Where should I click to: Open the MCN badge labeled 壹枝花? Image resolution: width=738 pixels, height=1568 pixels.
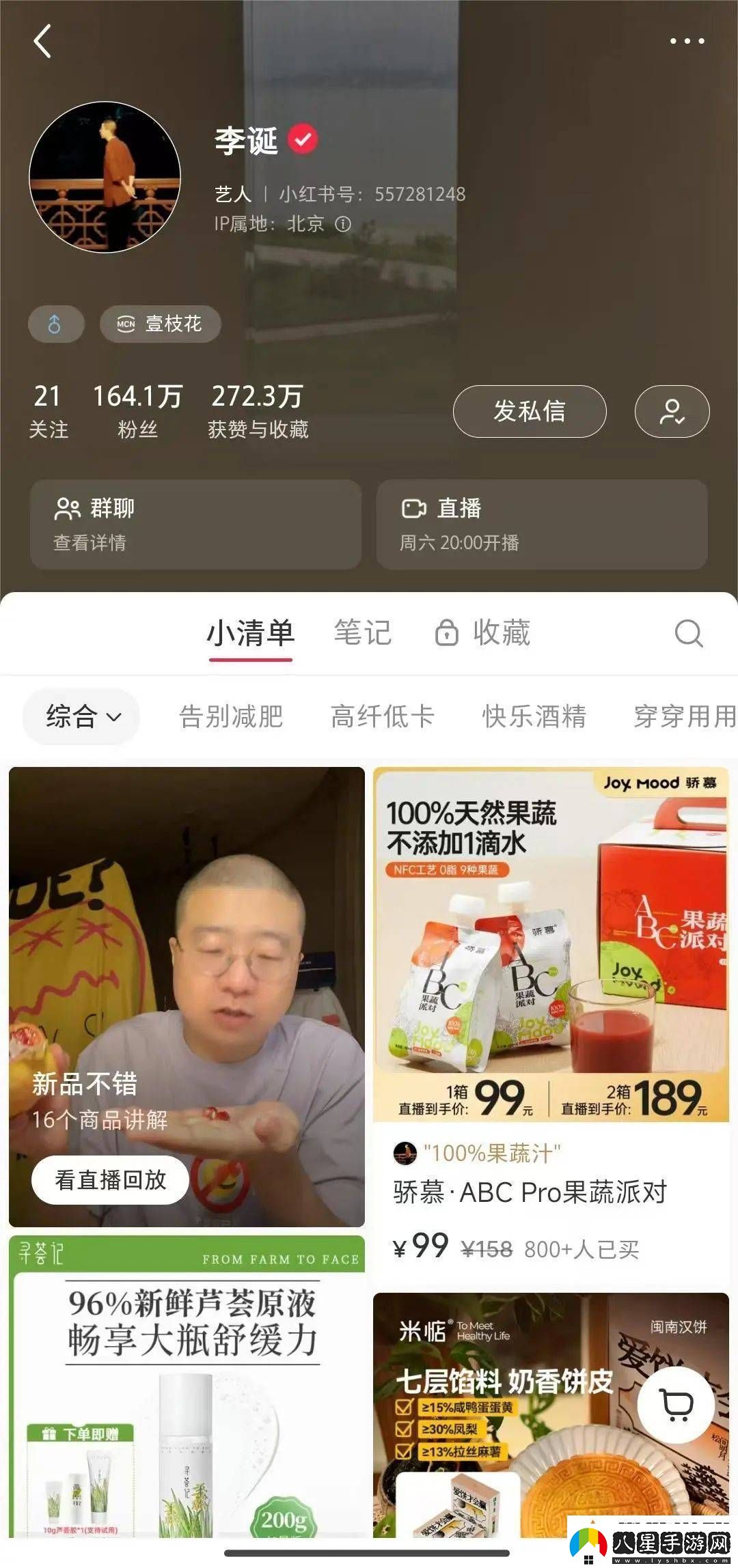coord(159,324)
